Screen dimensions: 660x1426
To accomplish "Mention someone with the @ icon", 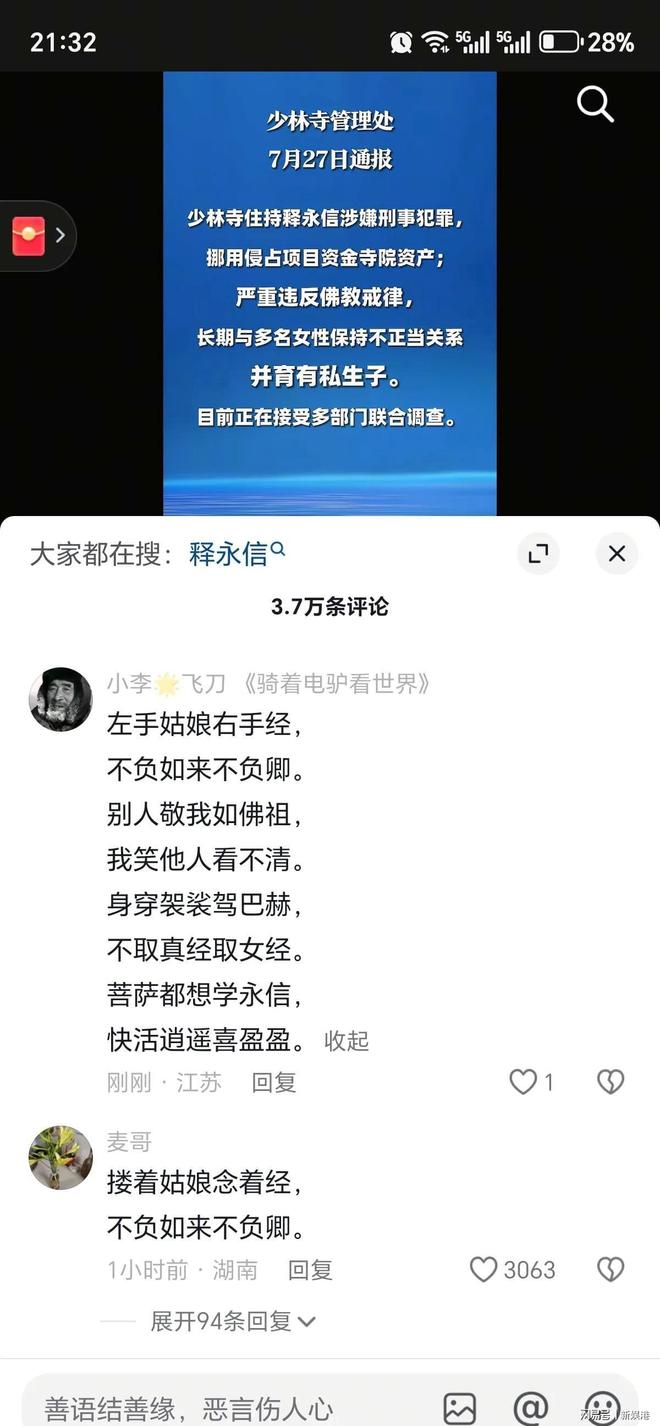I will (x=530, y=1408).
